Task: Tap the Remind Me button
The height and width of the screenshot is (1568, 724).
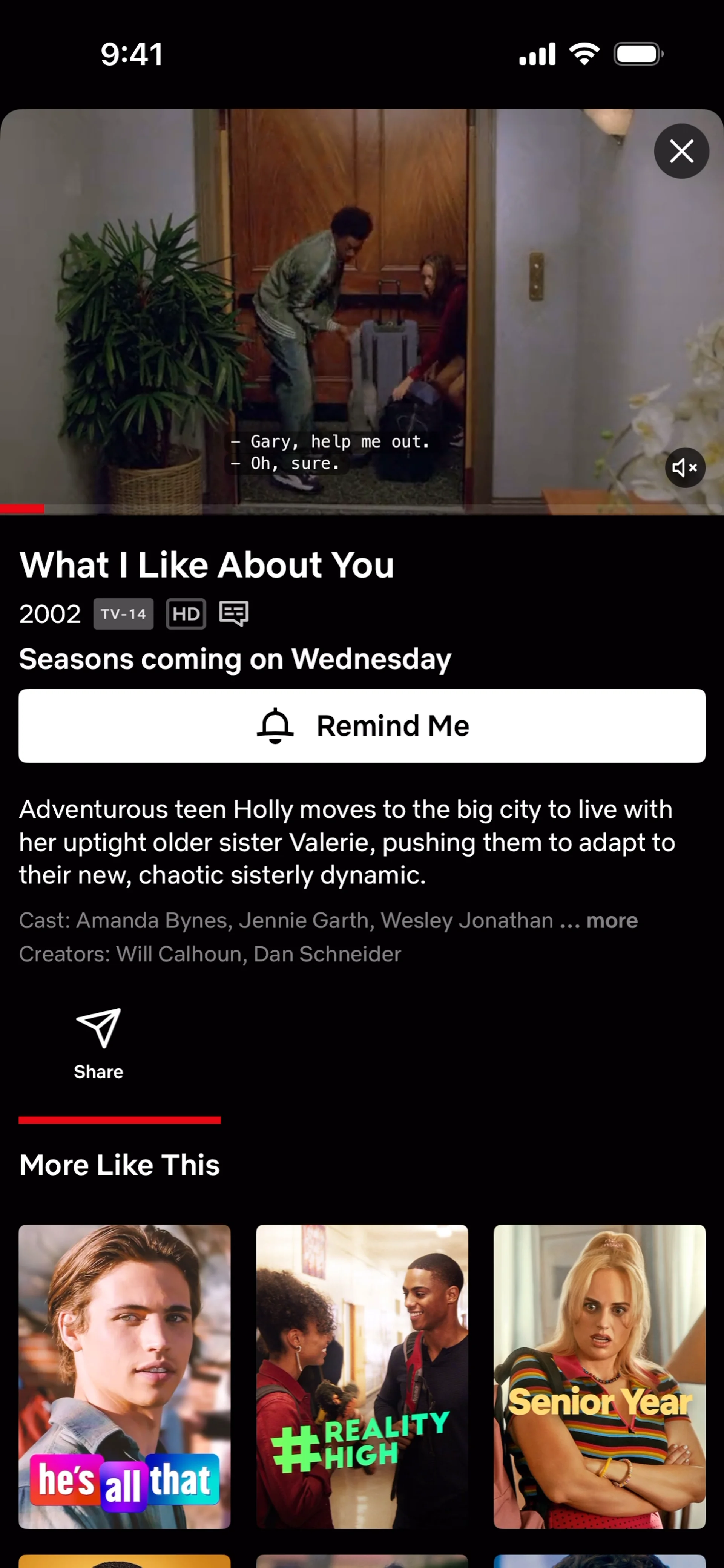Action: pos(362,726)
